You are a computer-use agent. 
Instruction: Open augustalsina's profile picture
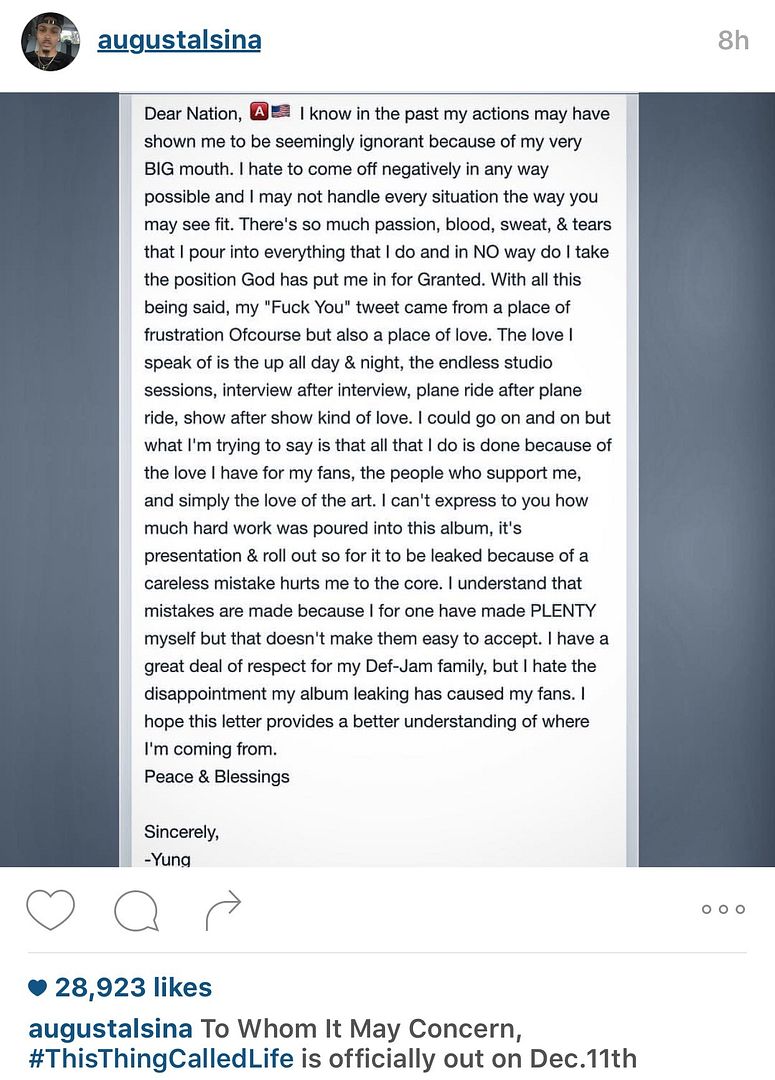click(50, 42)
